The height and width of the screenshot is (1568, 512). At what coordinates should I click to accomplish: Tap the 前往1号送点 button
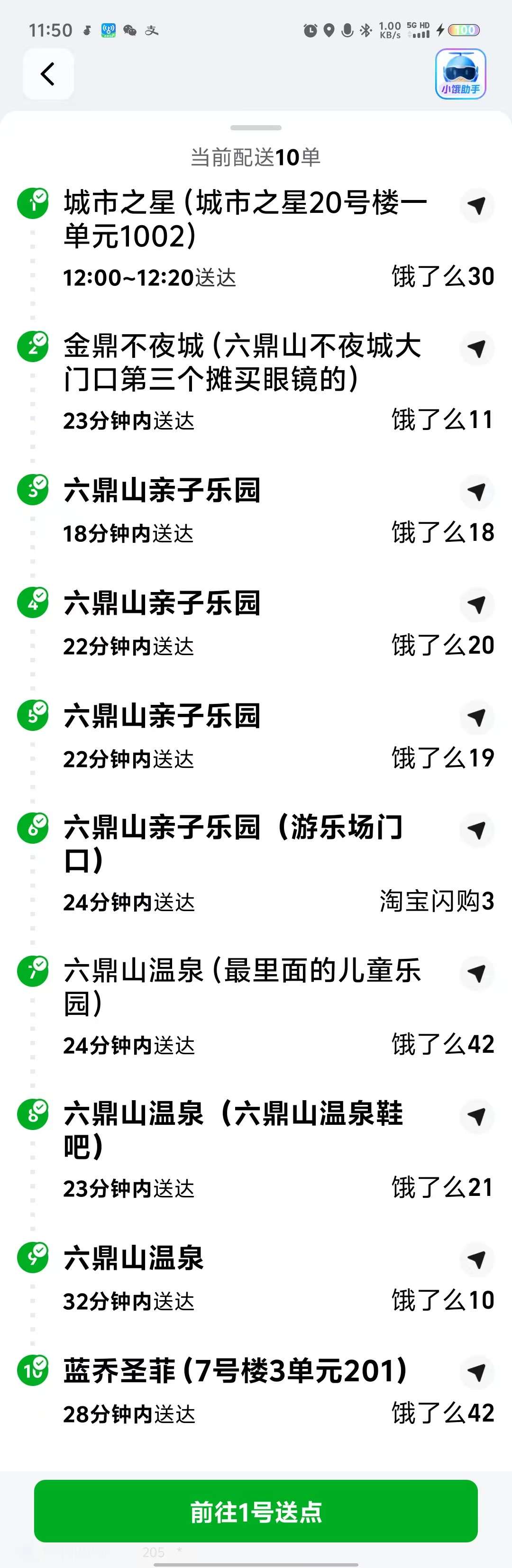point(256,1512)
